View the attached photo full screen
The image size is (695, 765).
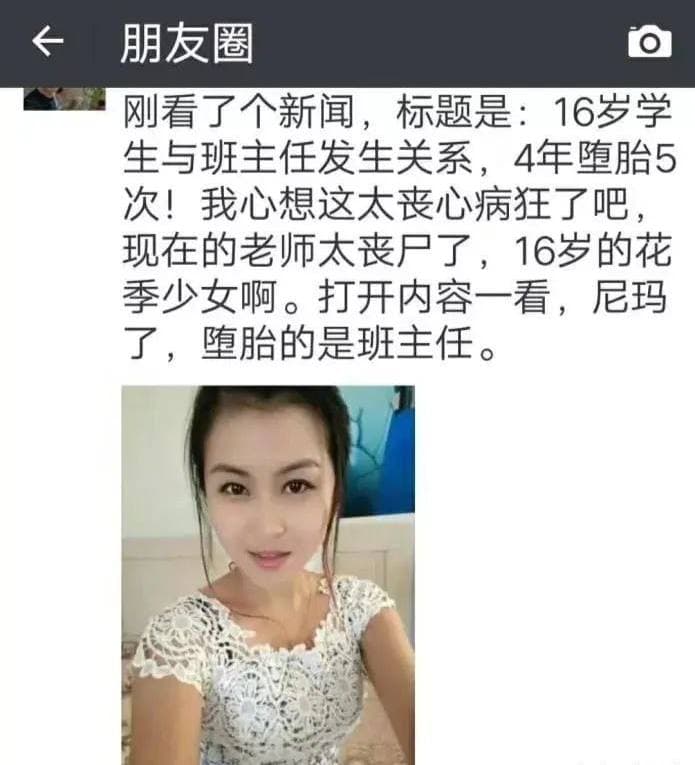(268, 575)
